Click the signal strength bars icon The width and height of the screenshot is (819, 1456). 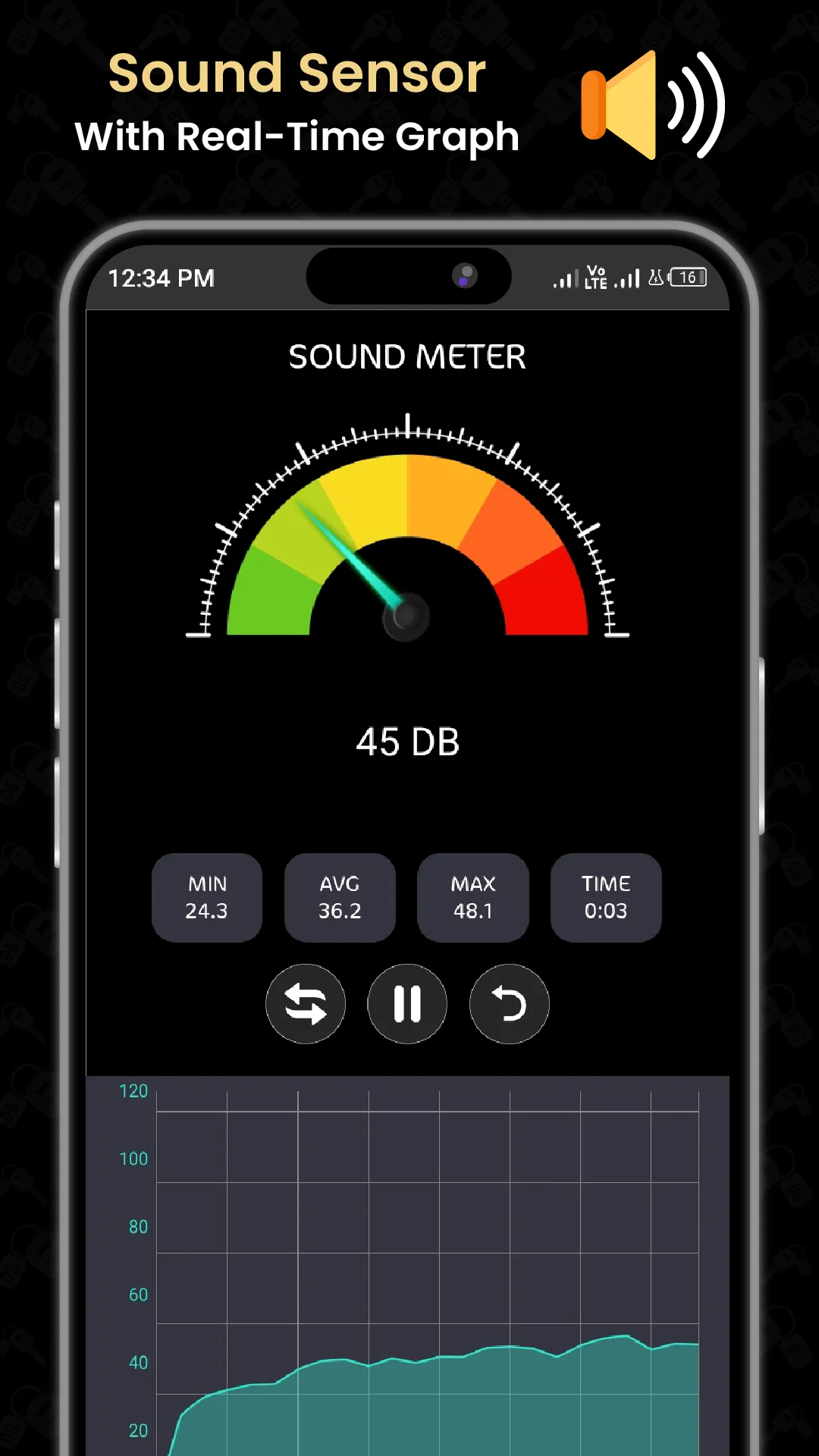(565, 278)
